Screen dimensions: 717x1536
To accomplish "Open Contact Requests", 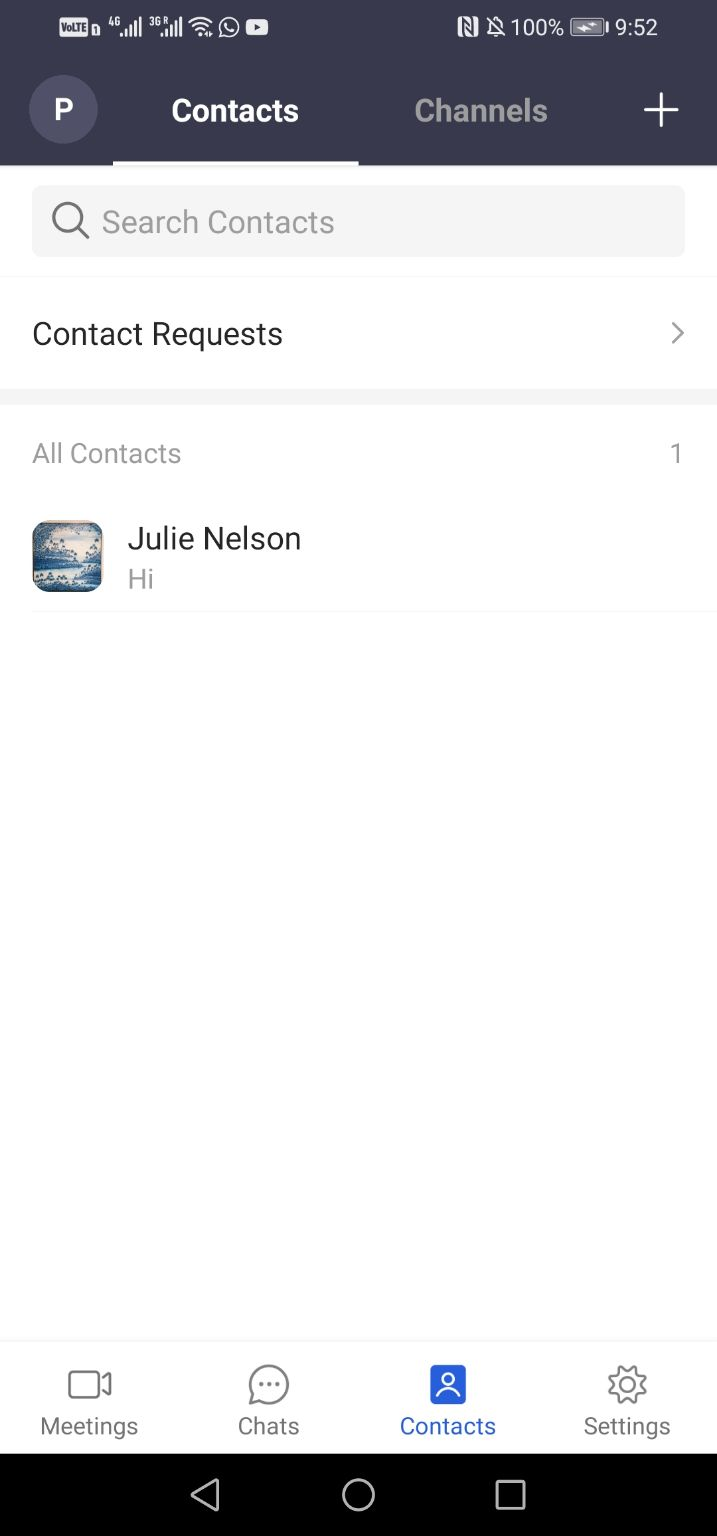I will pos(358,333).
